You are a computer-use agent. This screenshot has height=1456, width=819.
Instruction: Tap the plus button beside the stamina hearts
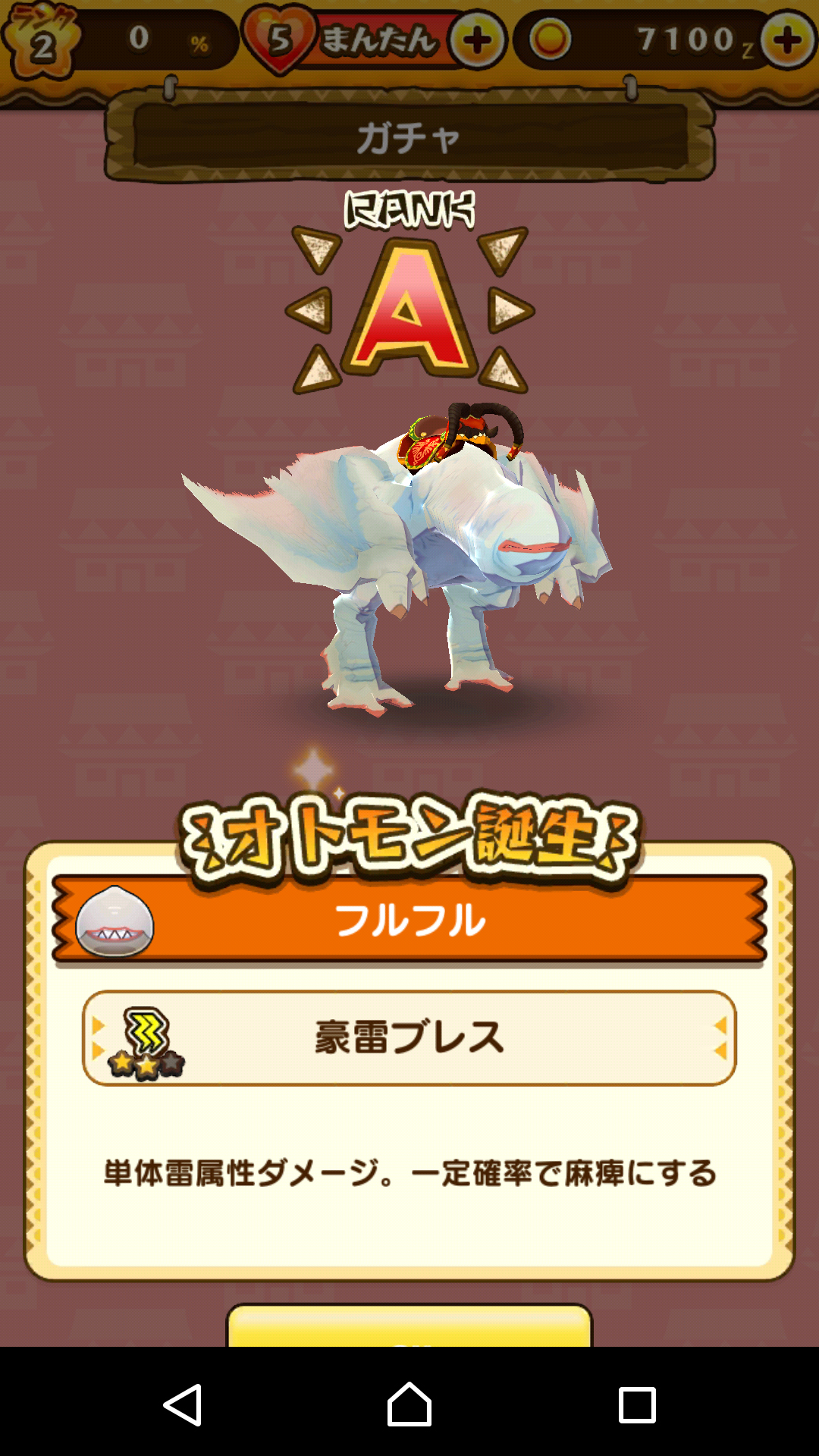click(477, 40)
